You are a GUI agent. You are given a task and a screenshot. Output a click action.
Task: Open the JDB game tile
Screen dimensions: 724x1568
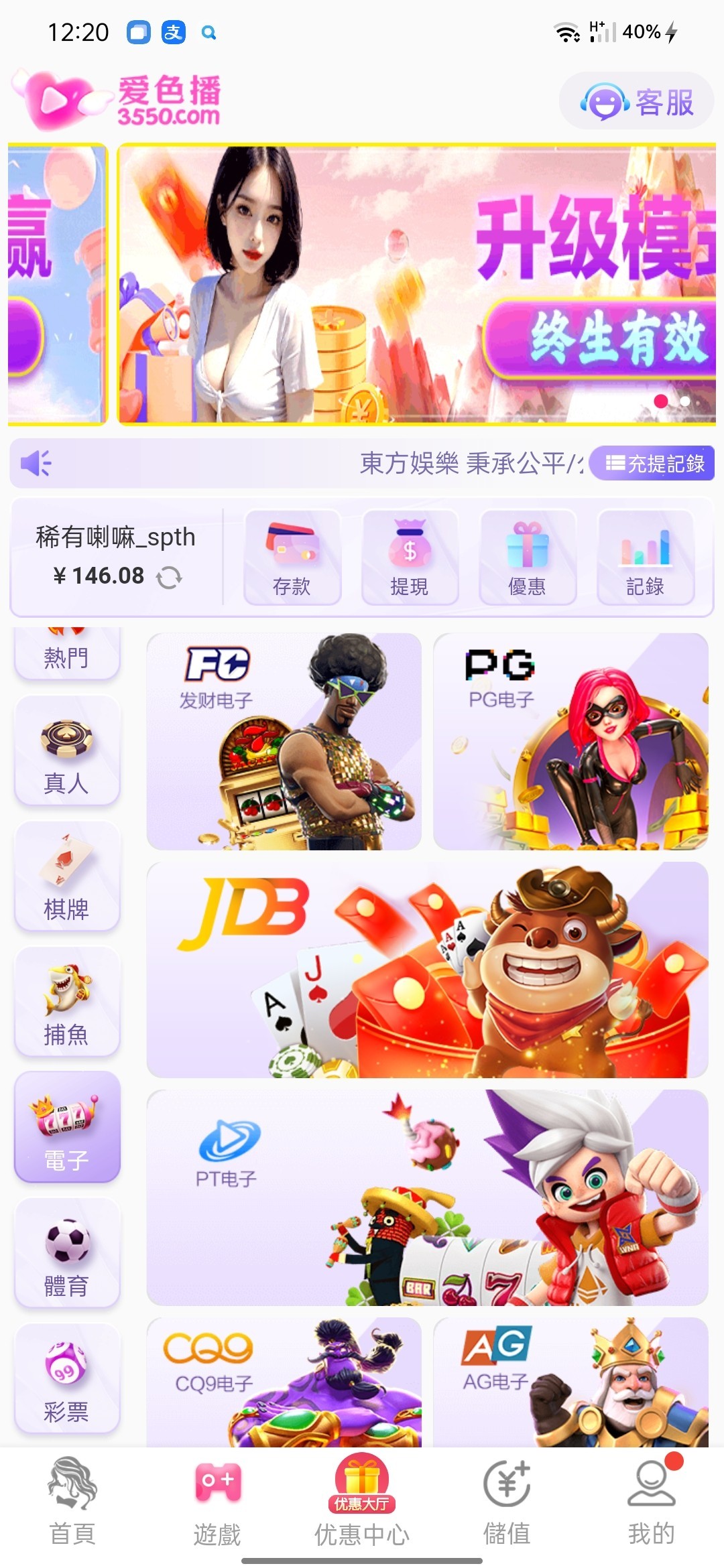[x=427, y=970]
